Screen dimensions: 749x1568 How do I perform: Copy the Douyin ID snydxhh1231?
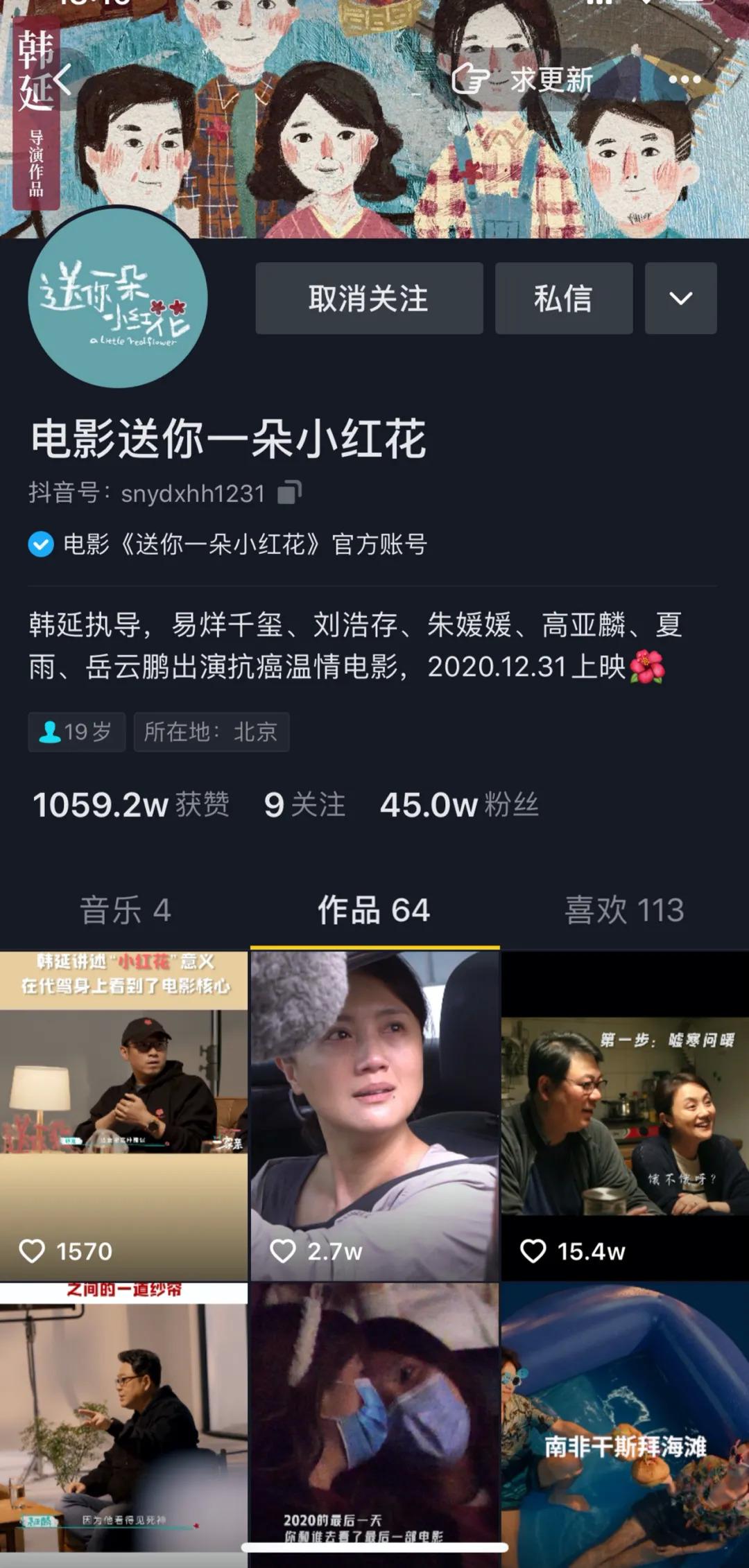pyautogui.click(x=289, y=493)
